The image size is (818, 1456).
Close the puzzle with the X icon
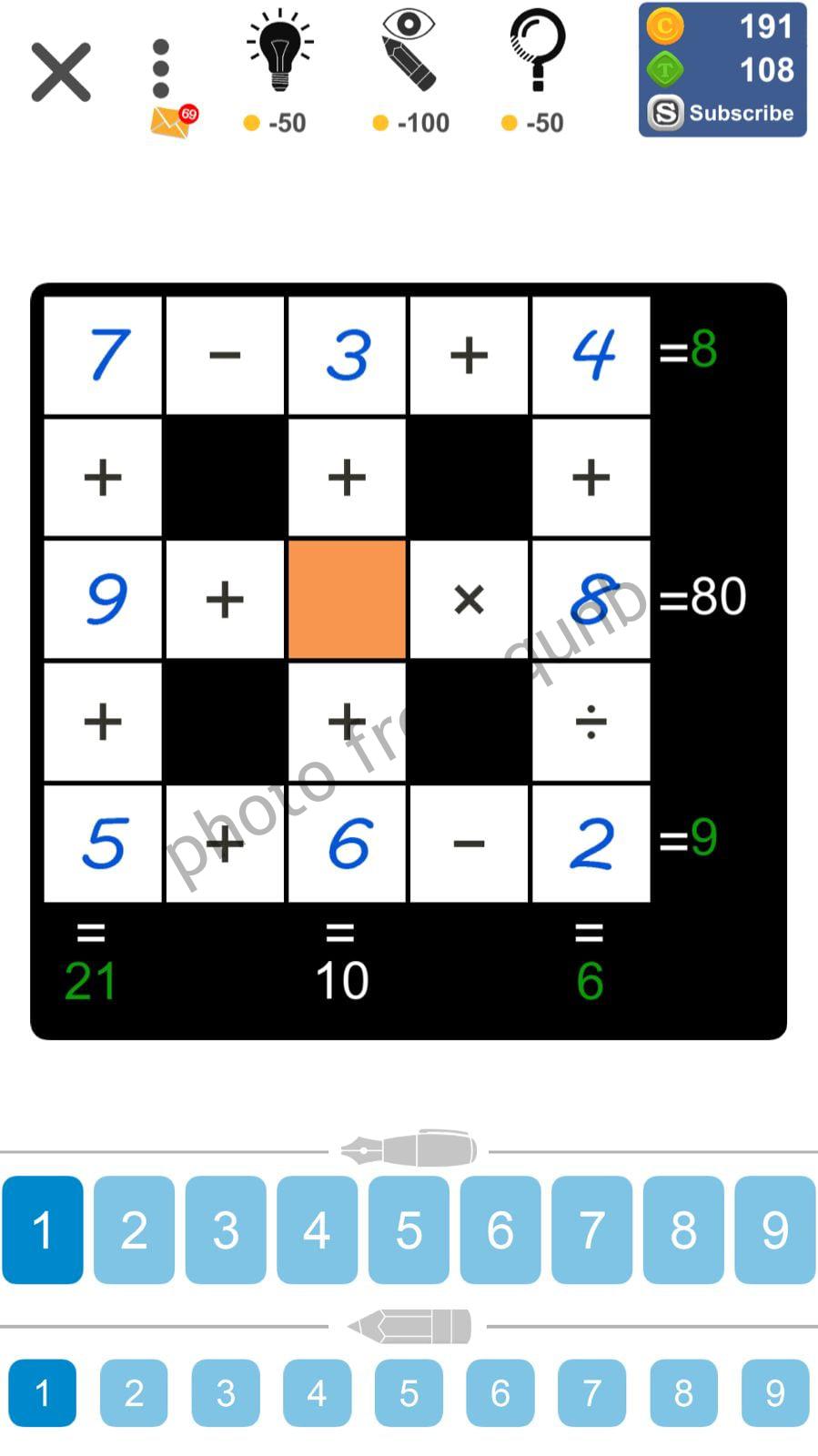click(61, 72)
